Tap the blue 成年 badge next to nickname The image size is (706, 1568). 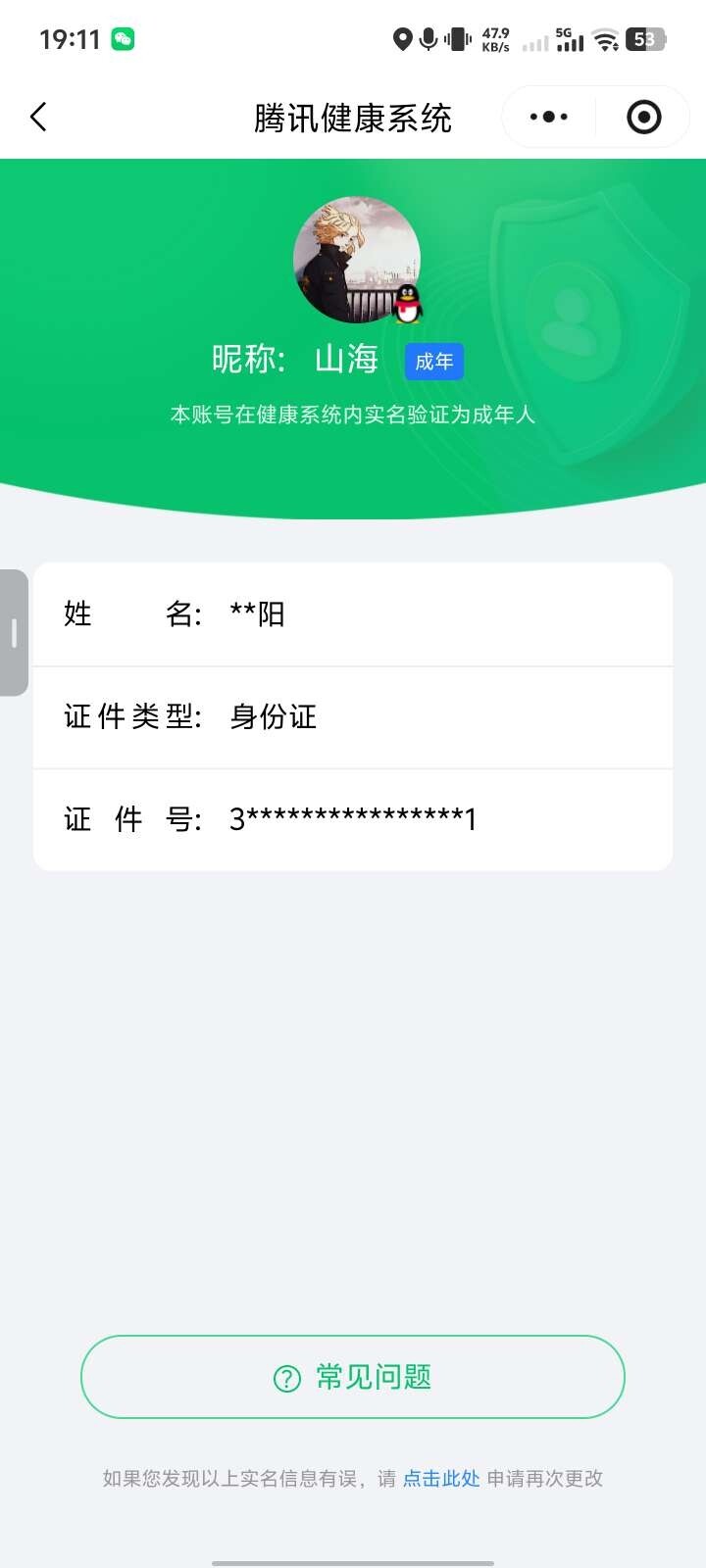(433, 361)
